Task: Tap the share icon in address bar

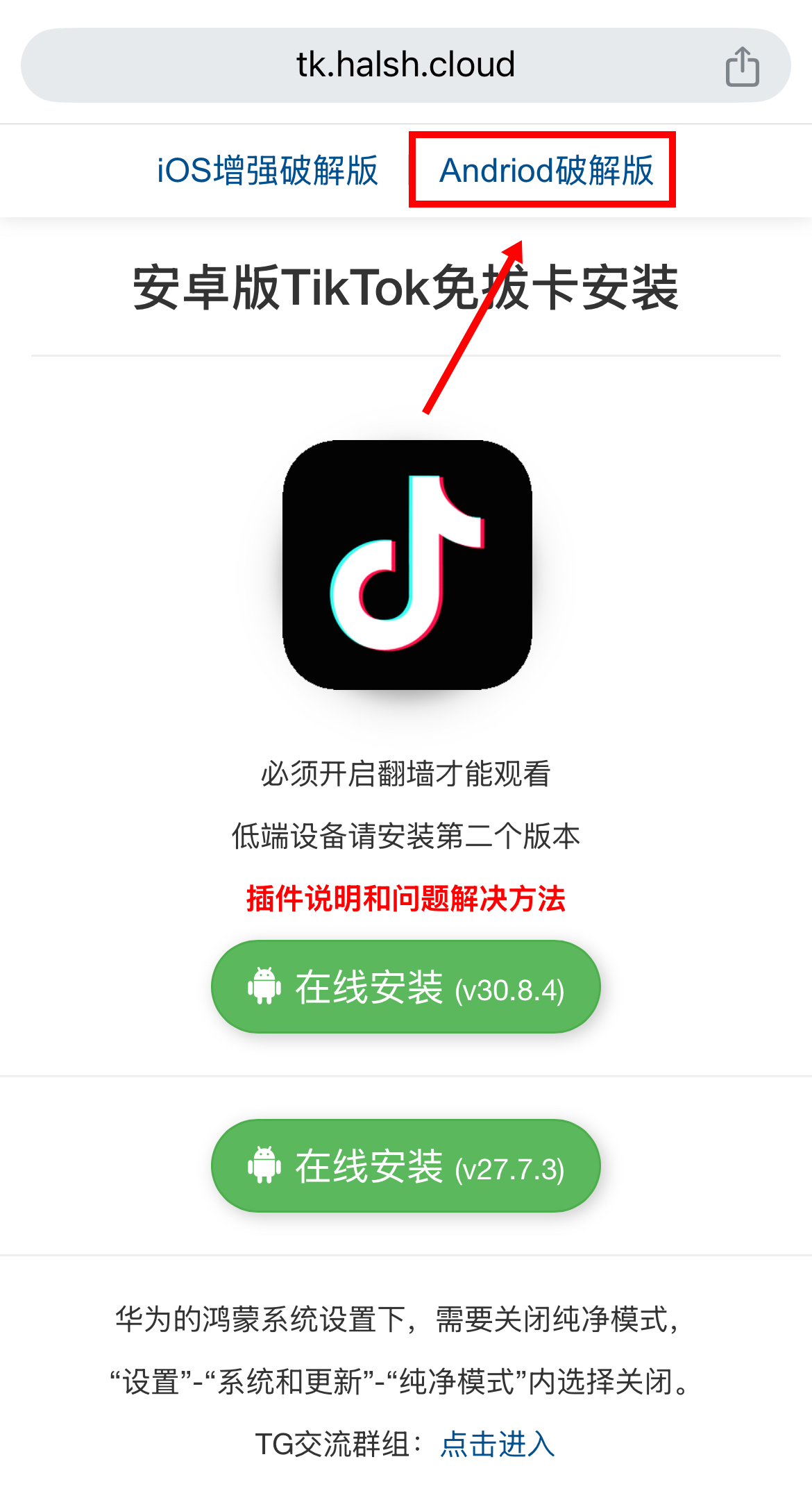Action: pyautogui.click(x=742, y=67)
